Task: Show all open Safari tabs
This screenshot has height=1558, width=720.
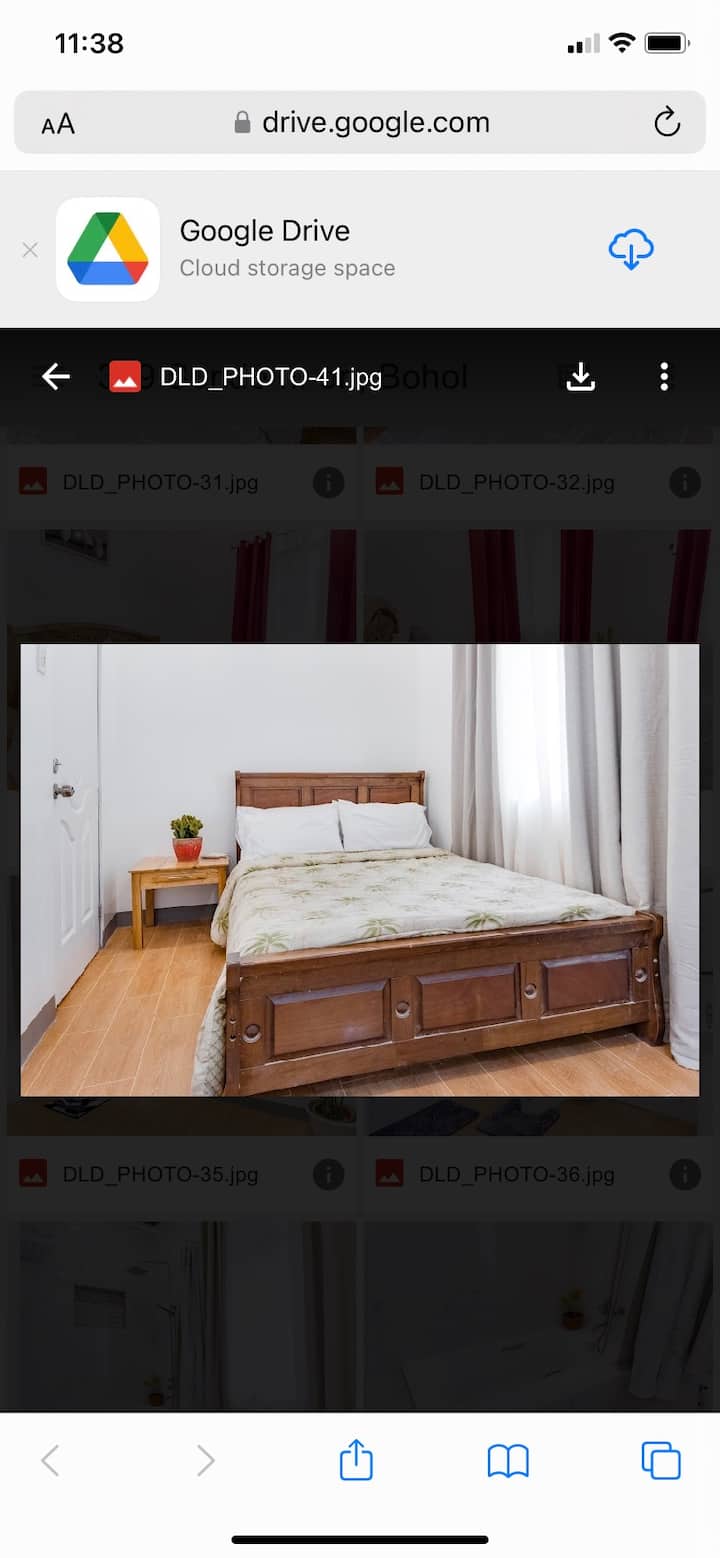Action: click(x=661, y=1461)
